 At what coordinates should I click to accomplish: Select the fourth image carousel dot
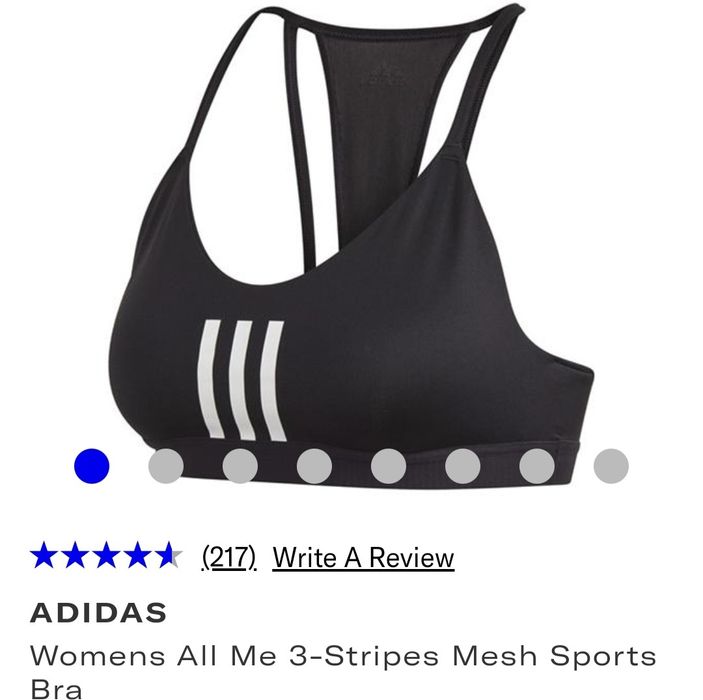coord(314,465)
